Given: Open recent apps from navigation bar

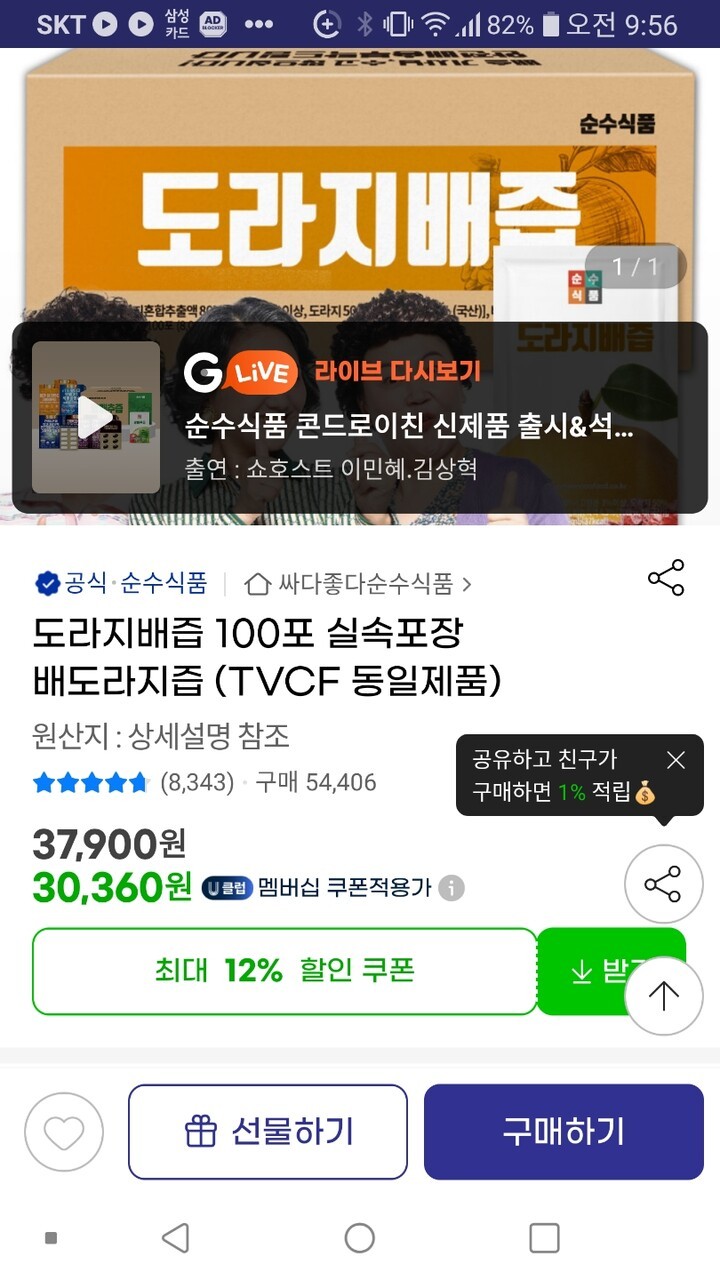Looking at the screenshot, I should pyautogui.click(x=544, y=1238).
